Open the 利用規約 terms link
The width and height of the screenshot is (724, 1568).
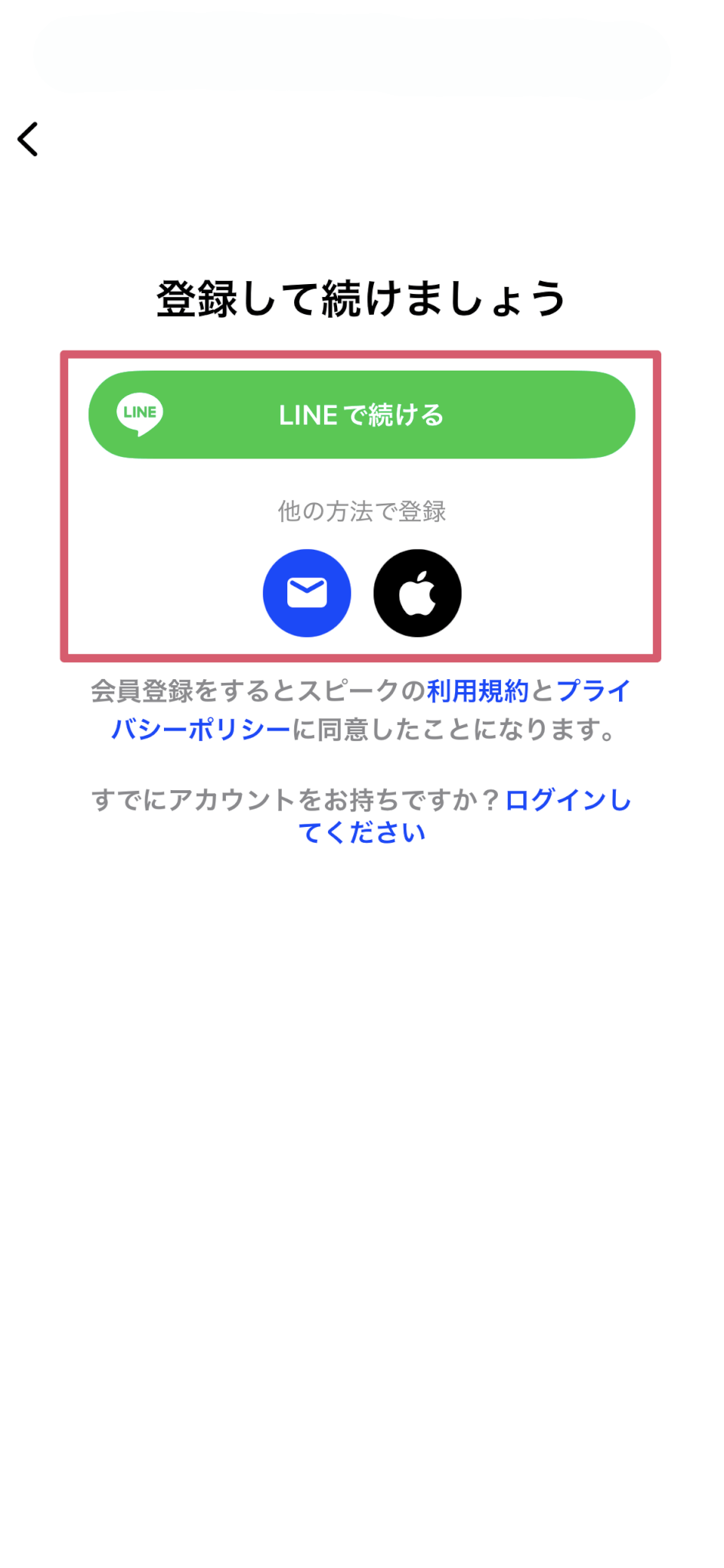pos(477,691)
